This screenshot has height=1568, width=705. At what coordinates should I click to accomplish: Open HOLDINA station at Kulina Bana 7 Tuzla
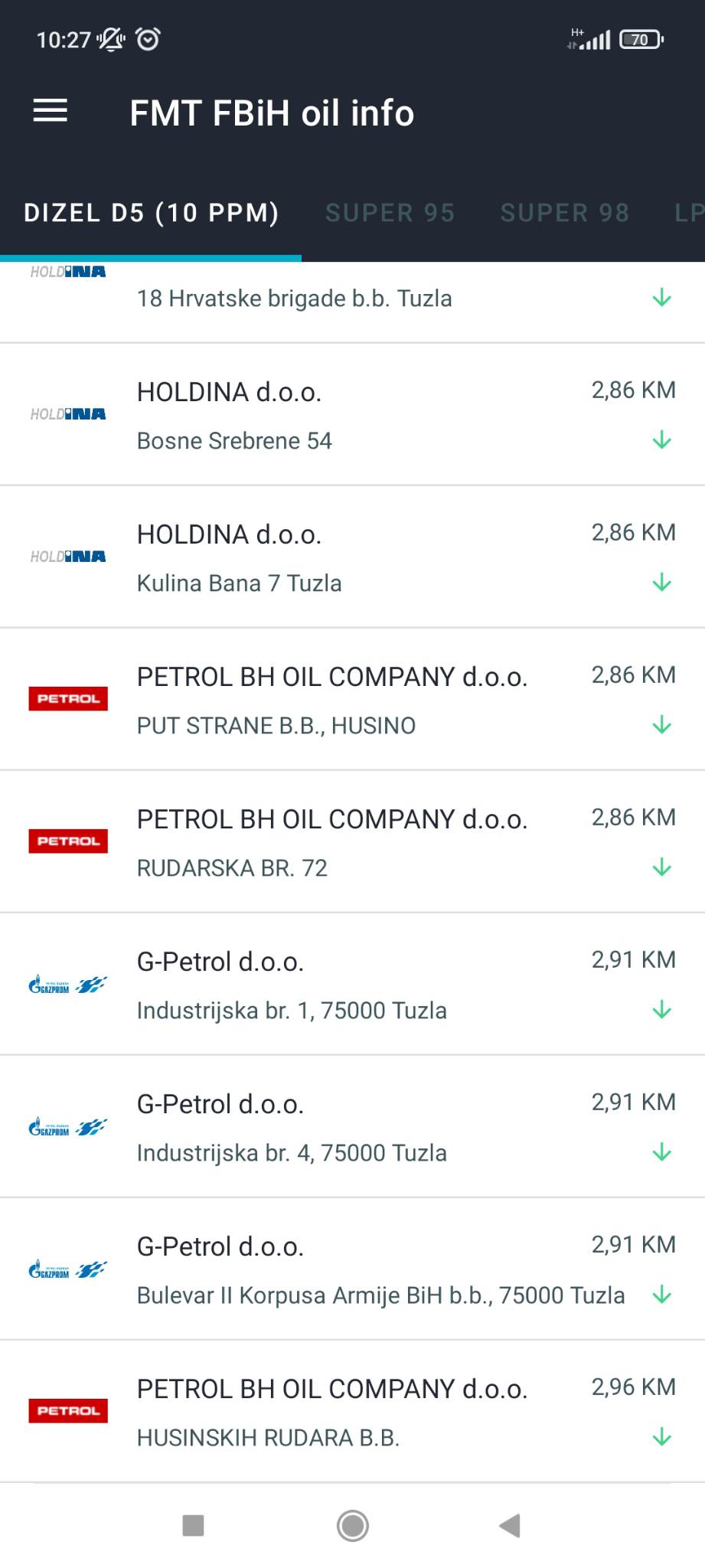coord(352,557)
